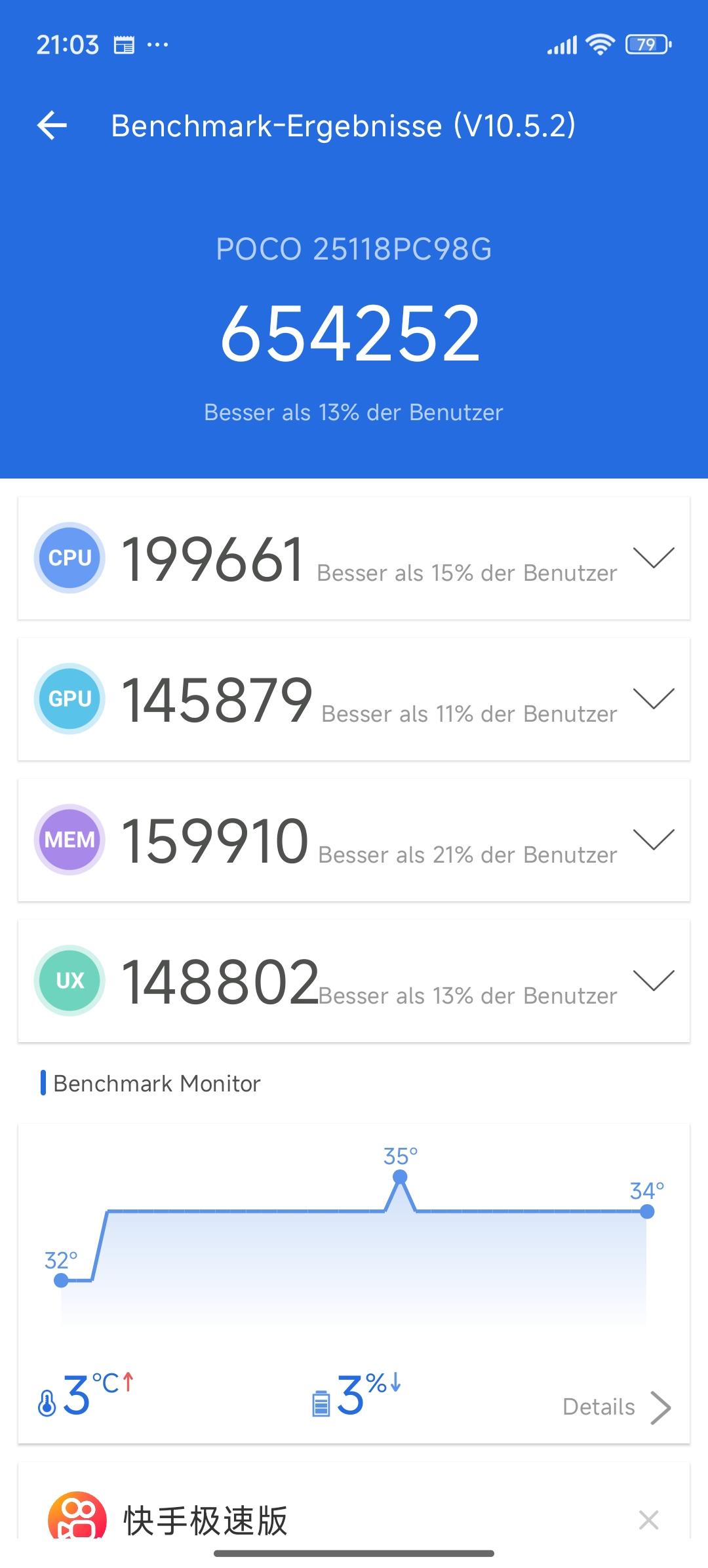Expand the UX score details
Image resolution: width=708 pixels, height=1568 pixels.
pos(654,981)
